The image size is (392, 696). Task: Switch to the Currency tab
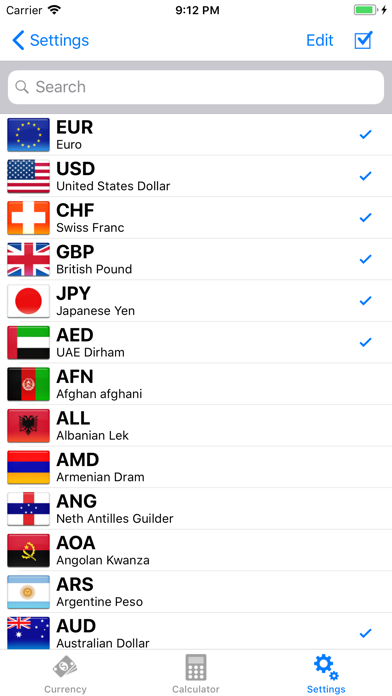[x=65, y=674]
